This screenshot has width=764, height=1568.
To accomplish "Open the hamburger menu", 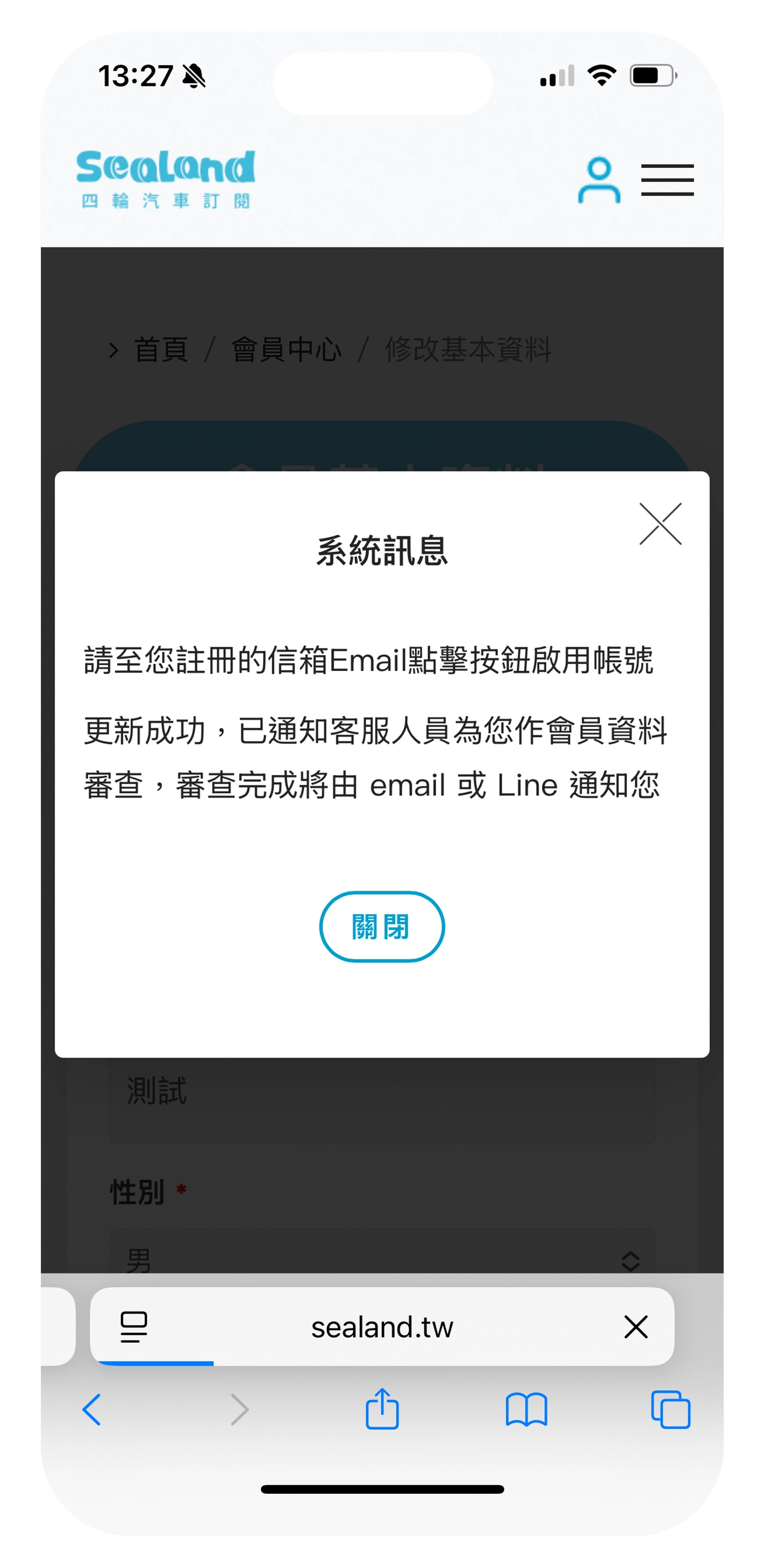I will [x=667, y=180].
